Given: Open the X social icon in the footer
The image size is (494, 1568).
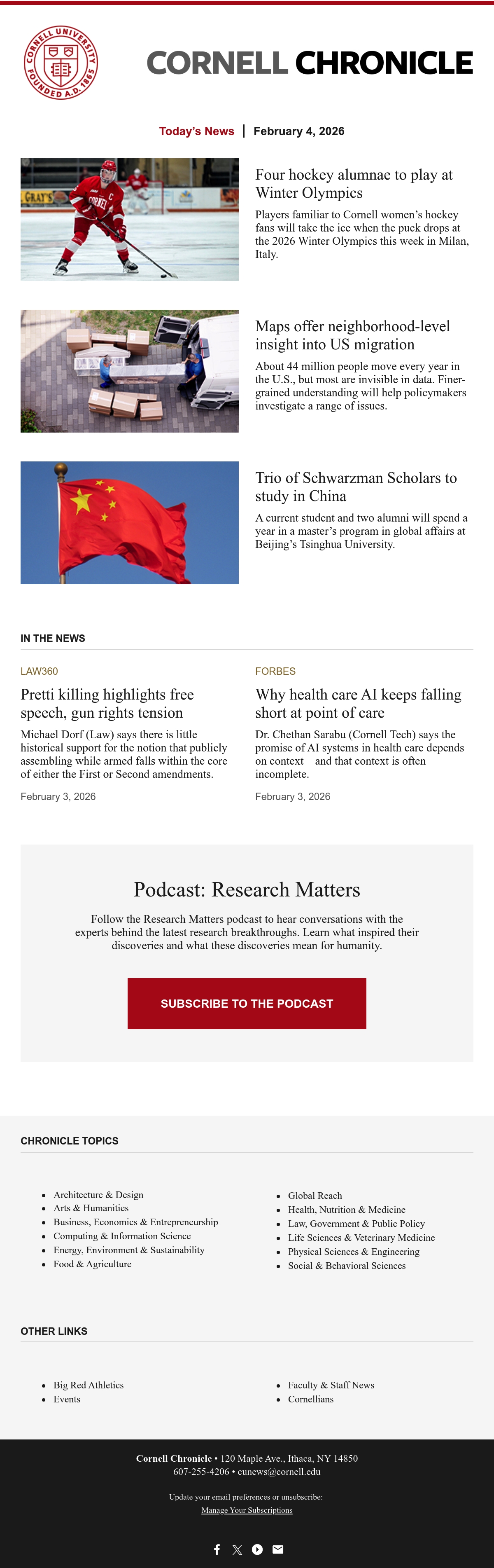Looking at the screenshot, I should pos(237,1550).
